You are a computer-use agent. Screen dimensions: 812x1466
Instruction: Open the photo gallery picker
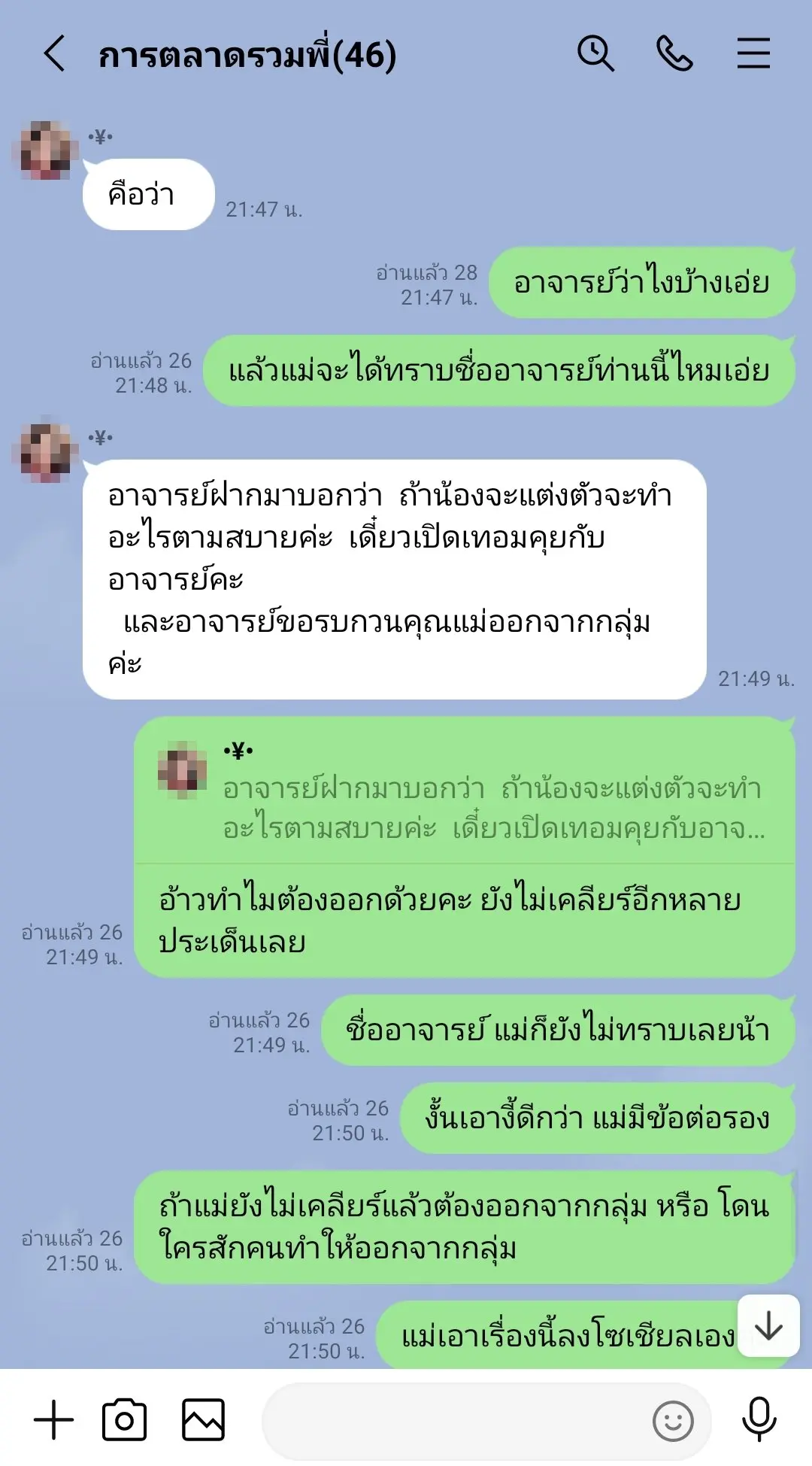[x=203, y=1420]
